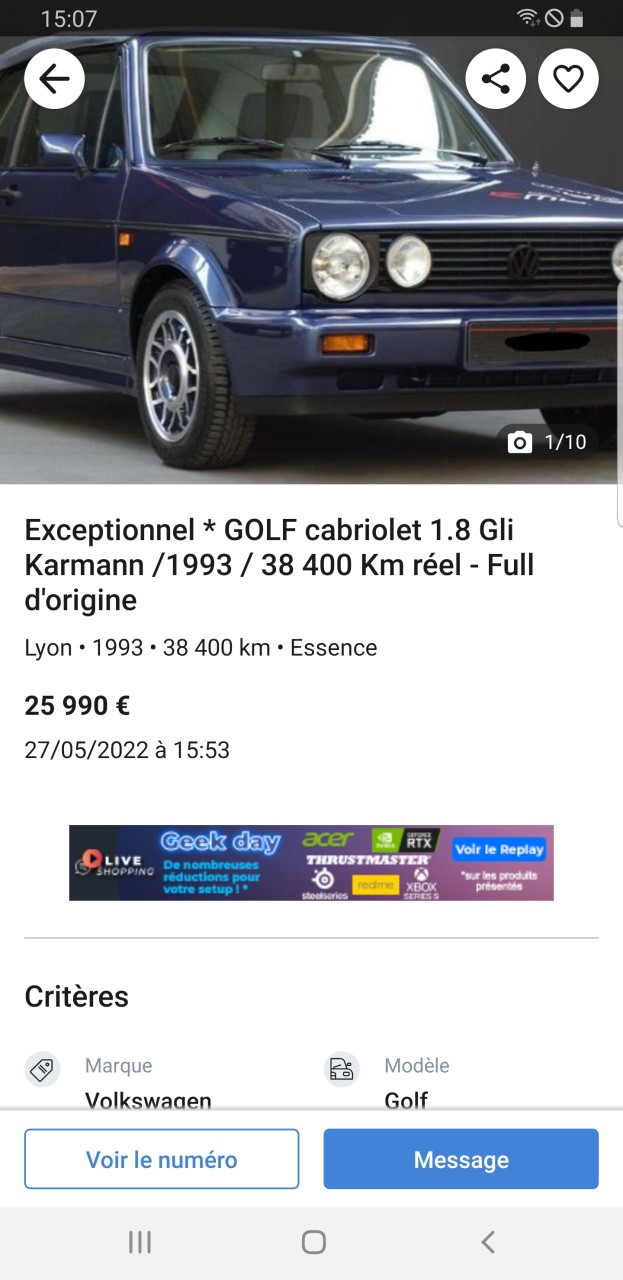The width and height of the screenshot is (623, 1280).
Task: Open recent apps from navigation bar
Action: [x=140, y=1242]
